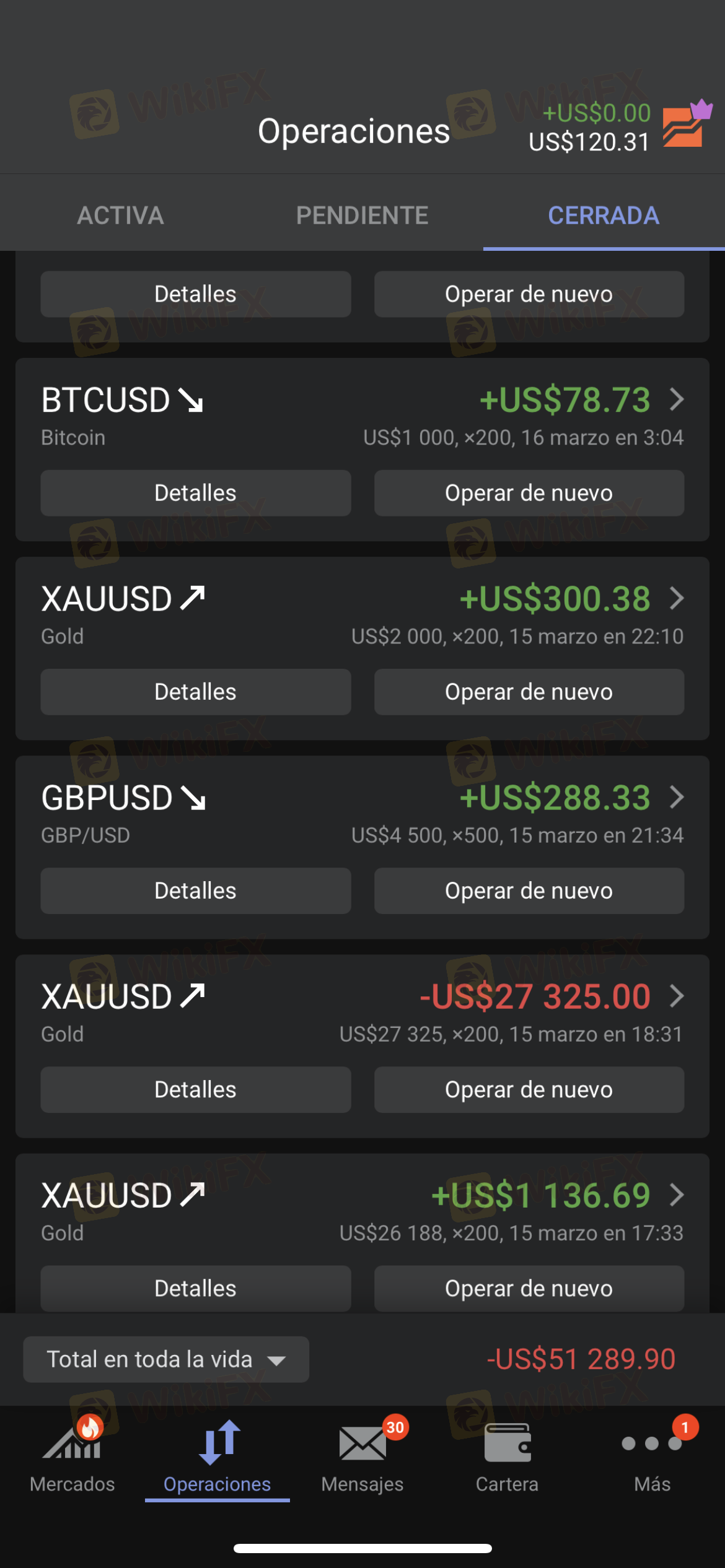Open the Más menu
This screenshot has width=725, height=1568.
point(652,1457)
